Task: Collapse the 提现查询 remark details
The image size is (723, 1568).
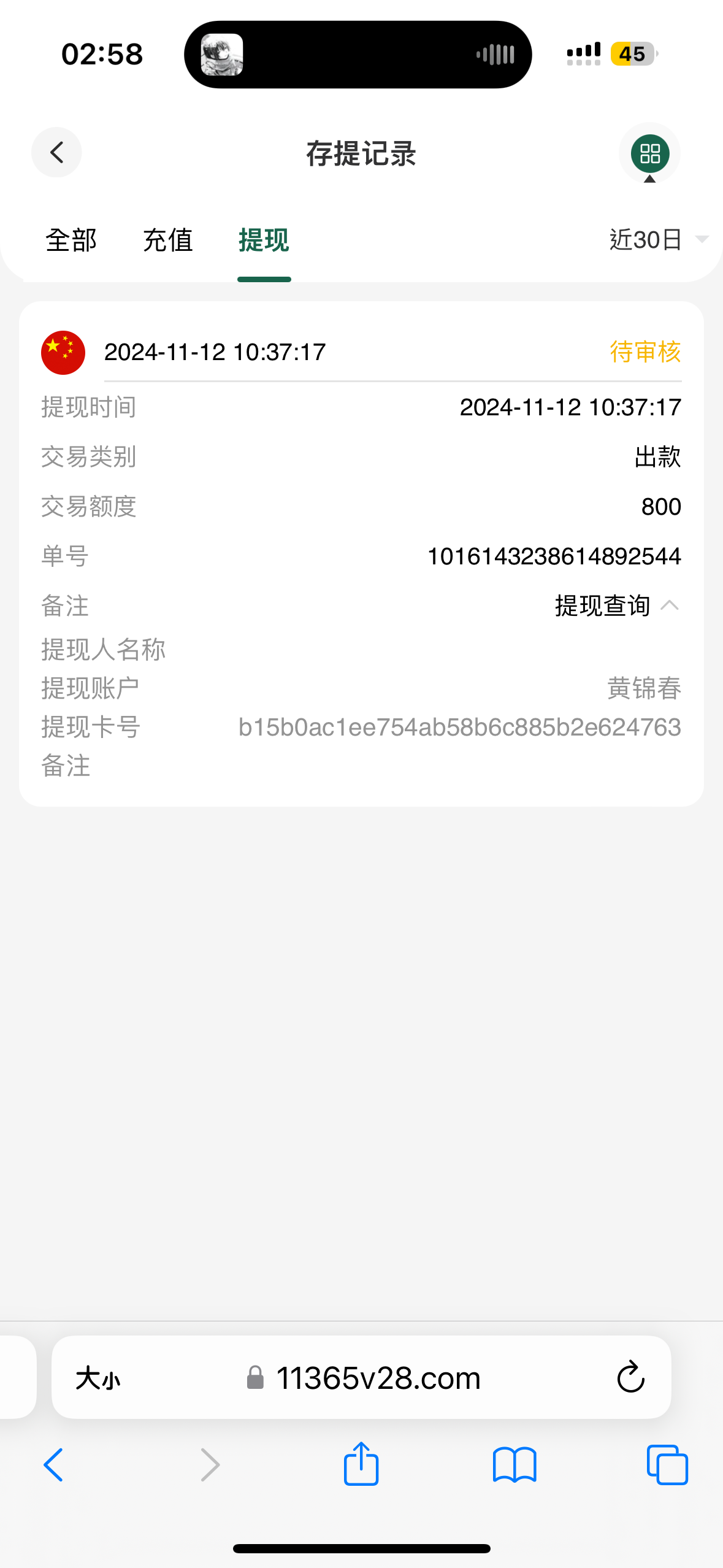Action: pos(671,606)
